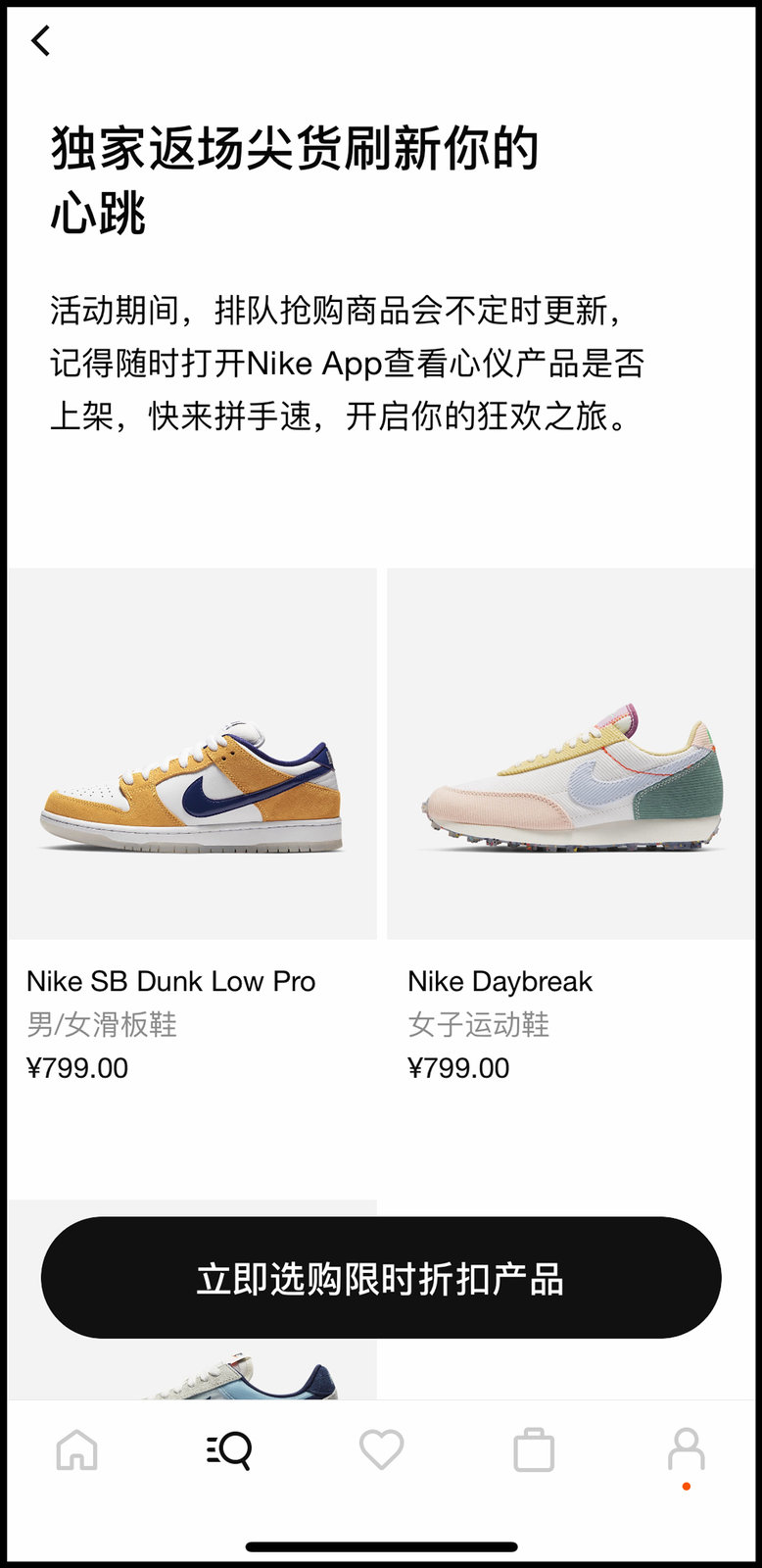Open the shopping bag tab
The height and width of the screenshot is (1568, 762).
[534, 1449]
